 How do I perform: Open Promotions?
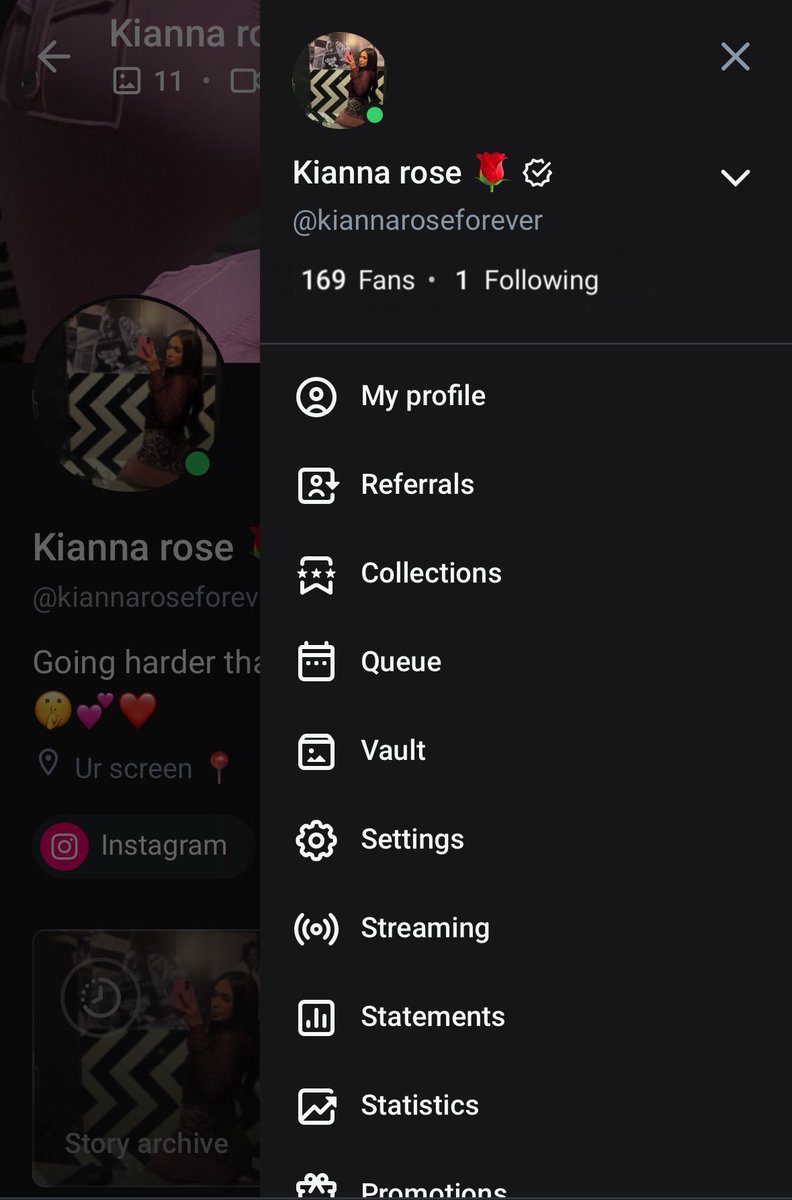pyautogui.click(x=432, y=1188)
